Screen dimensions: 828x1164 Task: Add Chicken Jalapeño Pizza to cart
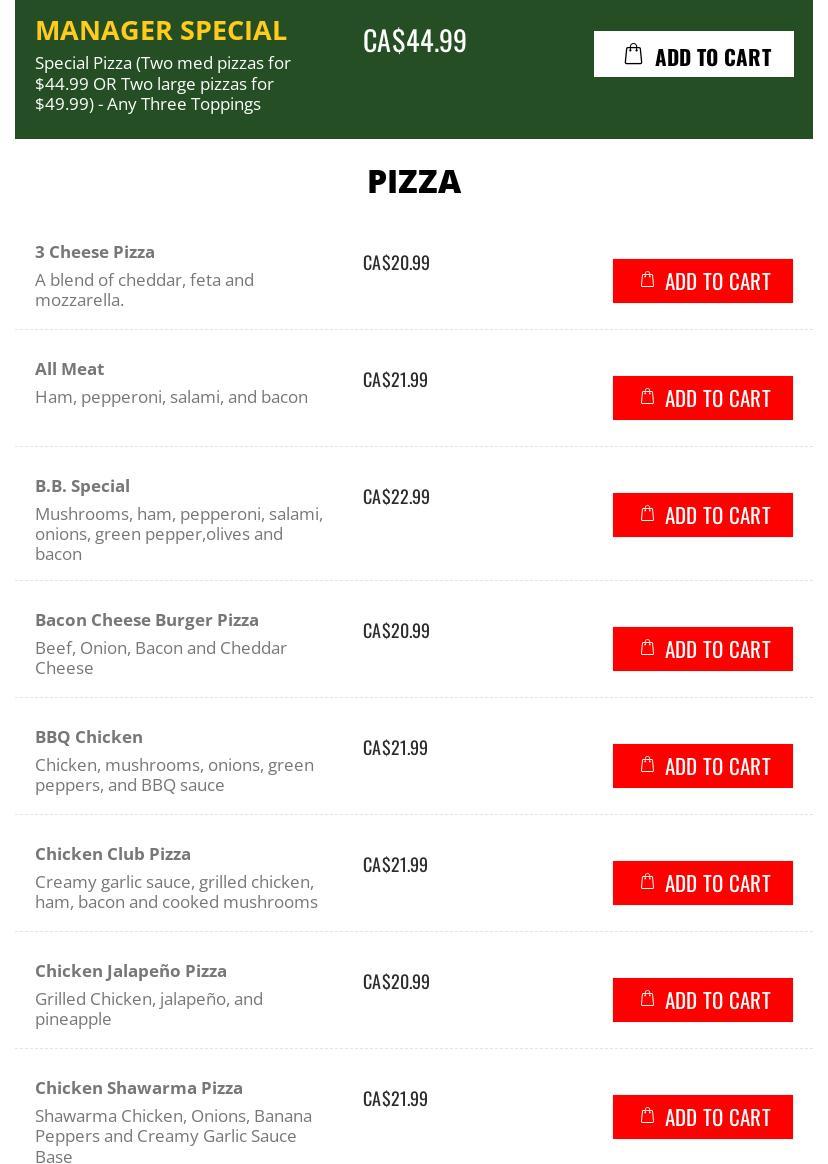702,1000
